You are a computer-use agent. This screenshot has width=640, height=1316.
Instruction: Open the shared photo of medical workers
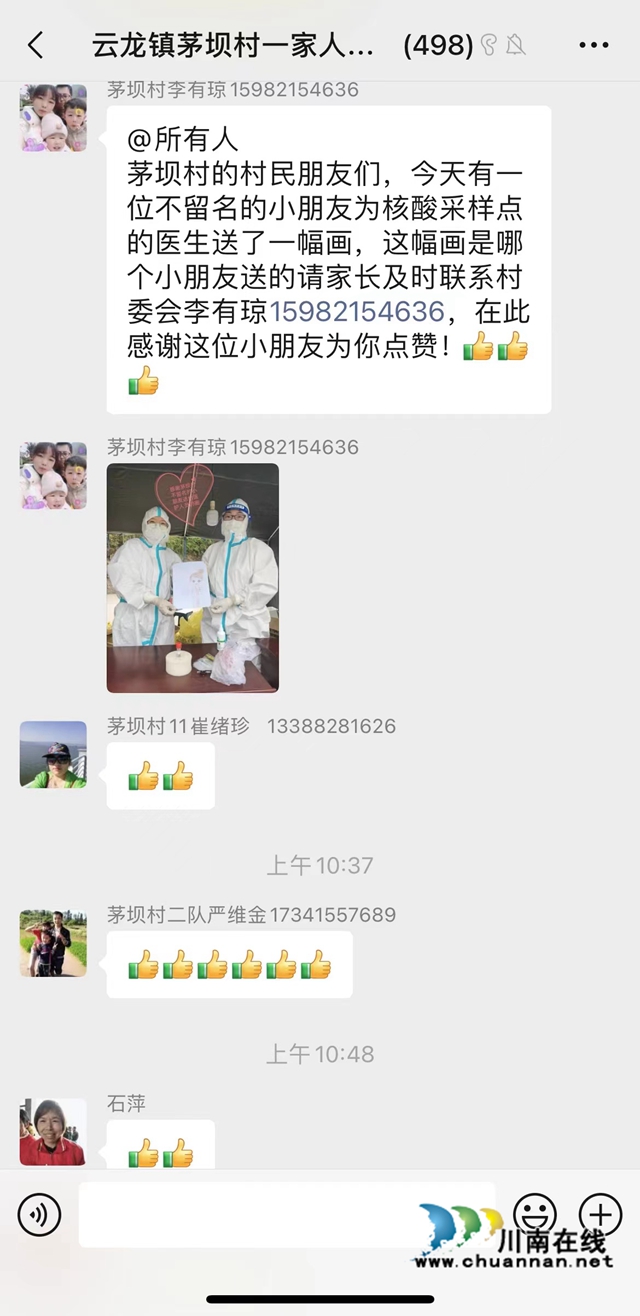coord(192,577)
